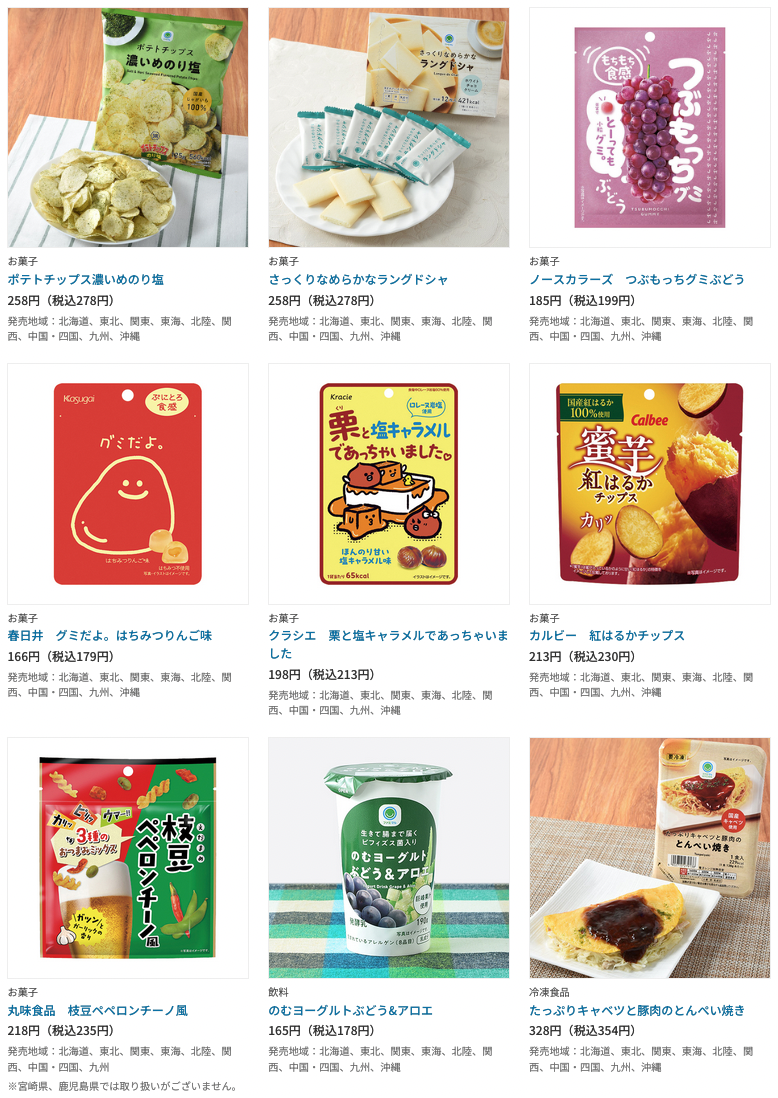This screenshot has height=1098, width=778.
Task: Open the ポテトチップス濃いめのり塩 product link
Action: coord(86,280)
